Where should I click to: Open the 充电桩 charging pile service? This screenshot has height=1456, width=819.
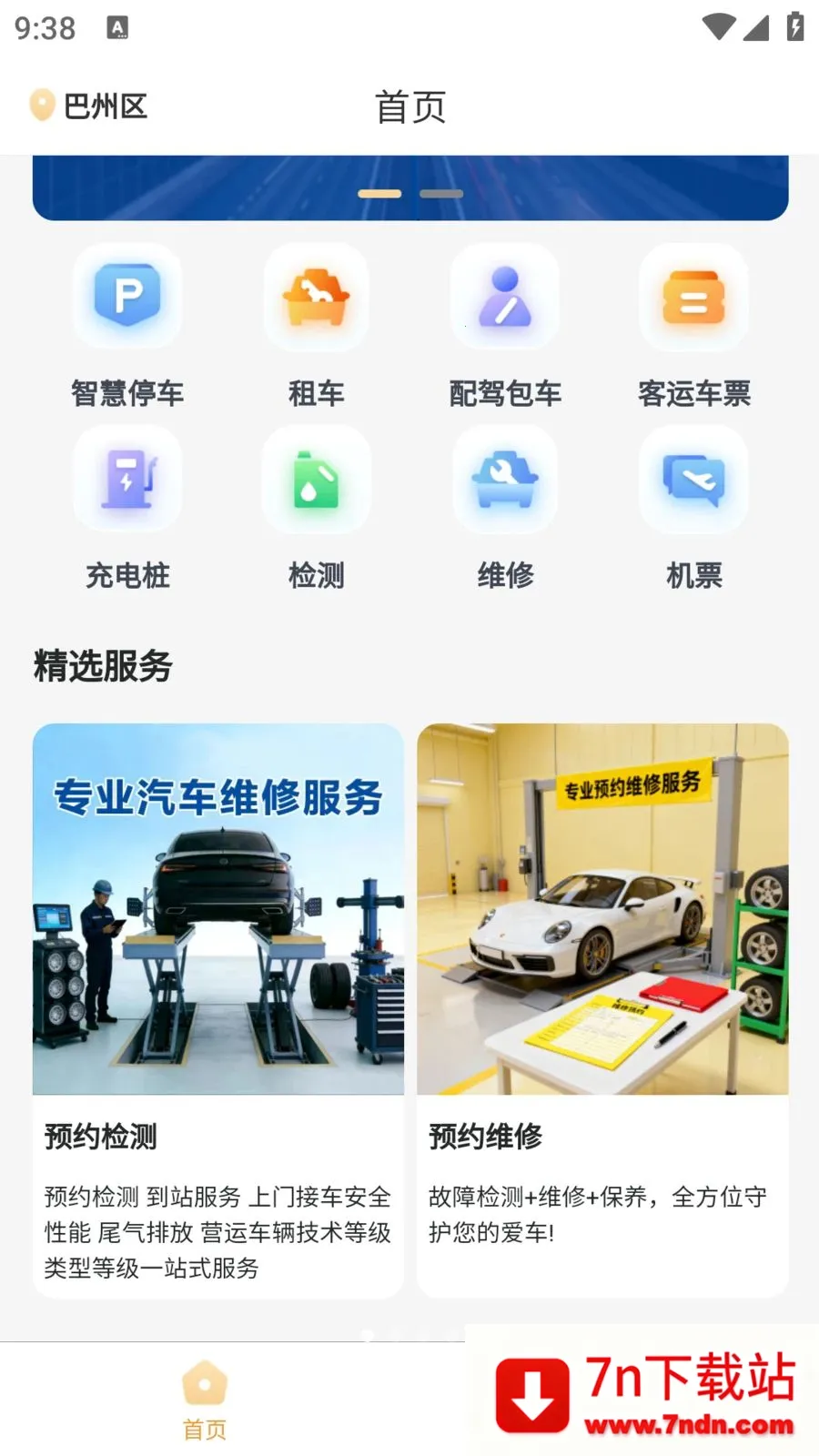click(127, 480)
